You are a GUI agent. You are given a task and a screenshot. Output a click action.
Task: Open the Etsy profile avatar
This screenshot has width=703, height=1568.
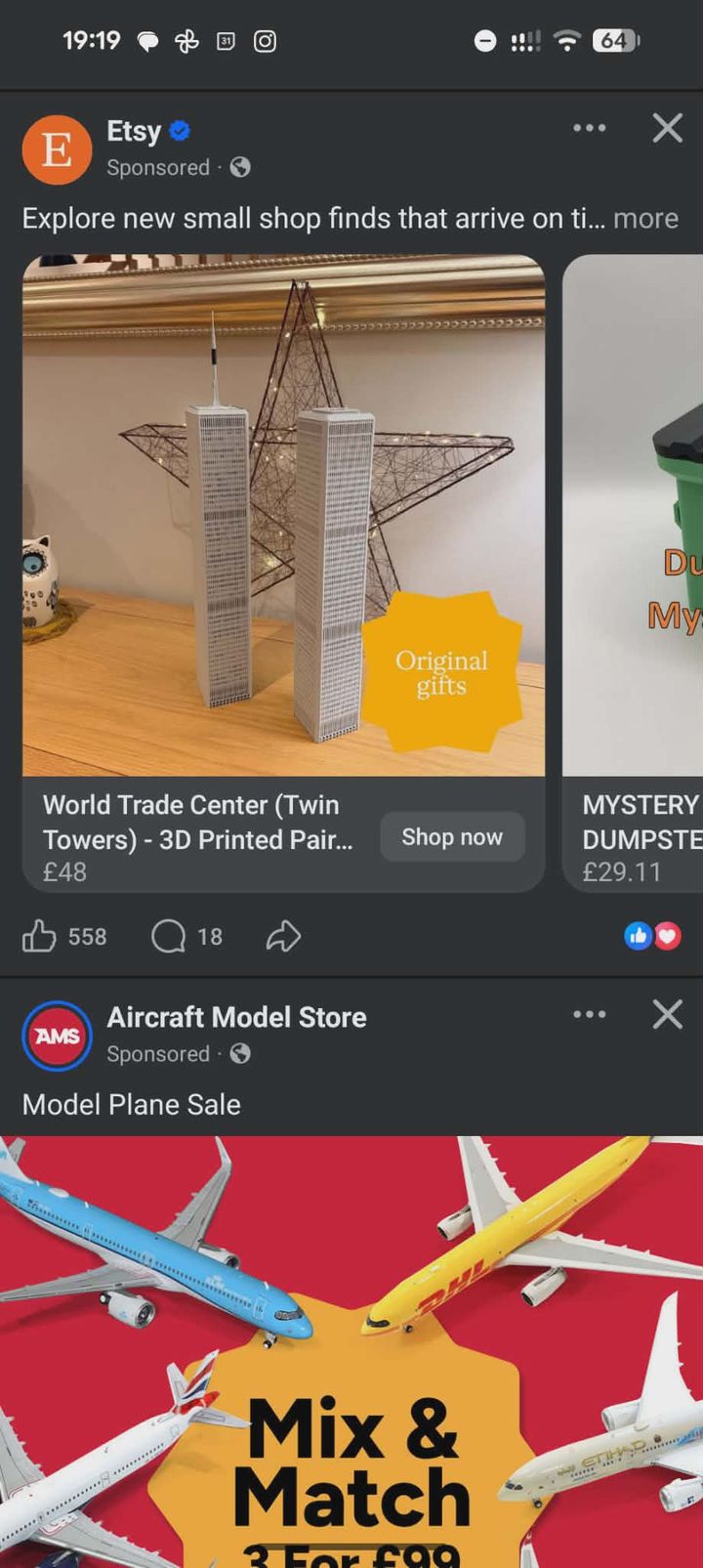pyautogui.click(x=57, y=149)
